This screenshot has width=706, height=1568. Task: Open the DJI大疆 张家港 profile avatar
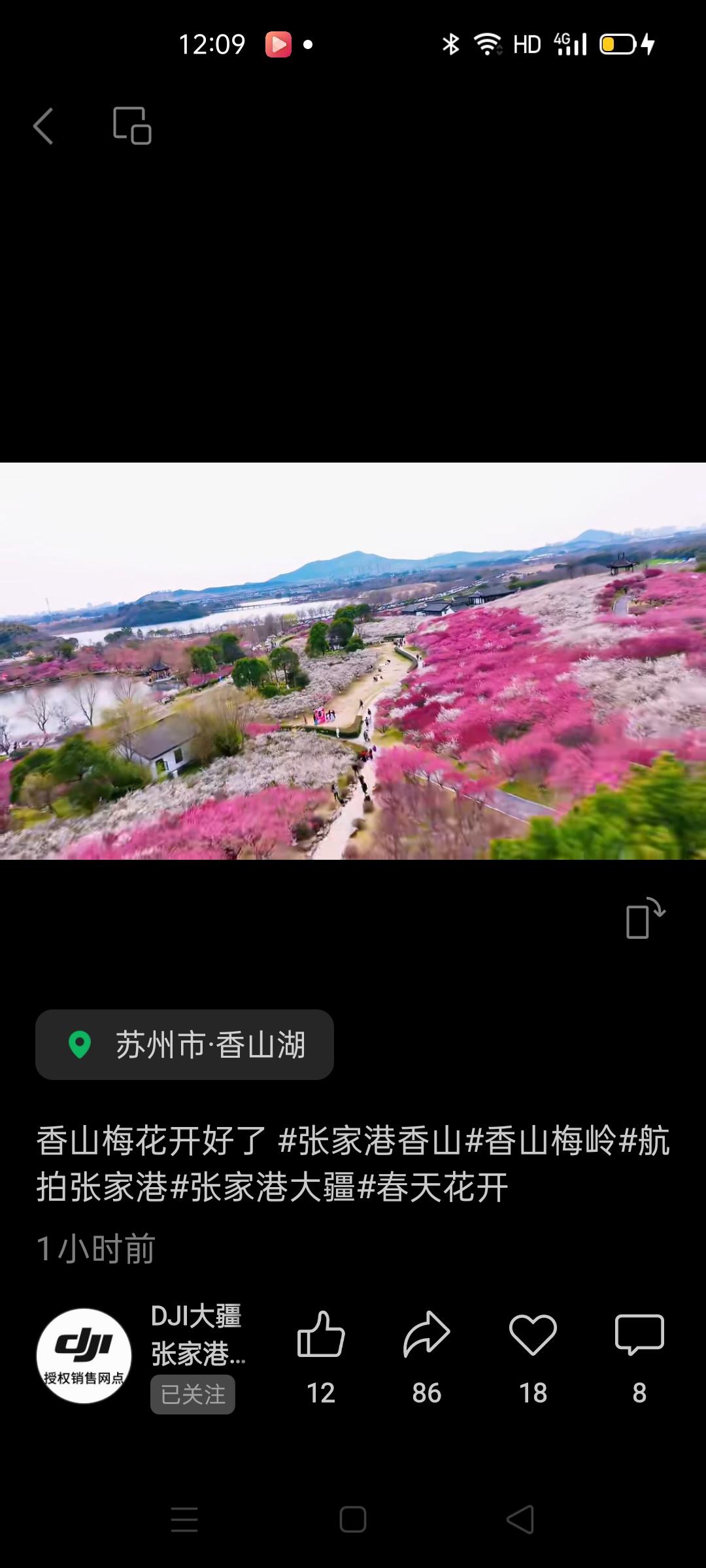[84, 1356]
